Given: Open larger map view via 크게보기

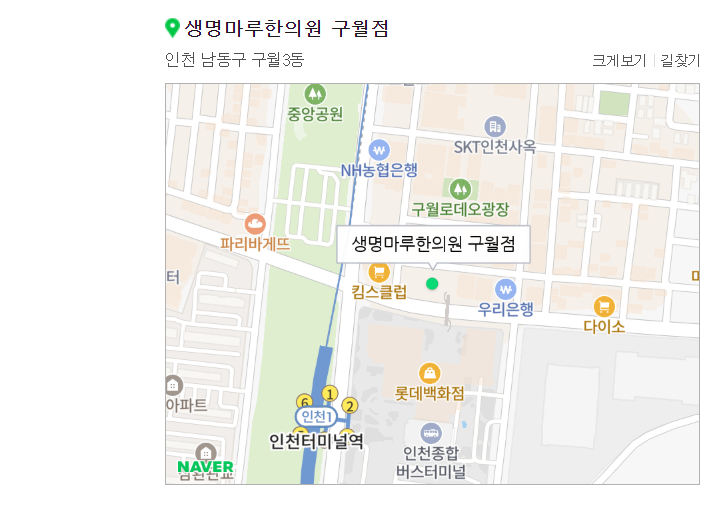Looking at the screenshot, I should pos(619,61).
